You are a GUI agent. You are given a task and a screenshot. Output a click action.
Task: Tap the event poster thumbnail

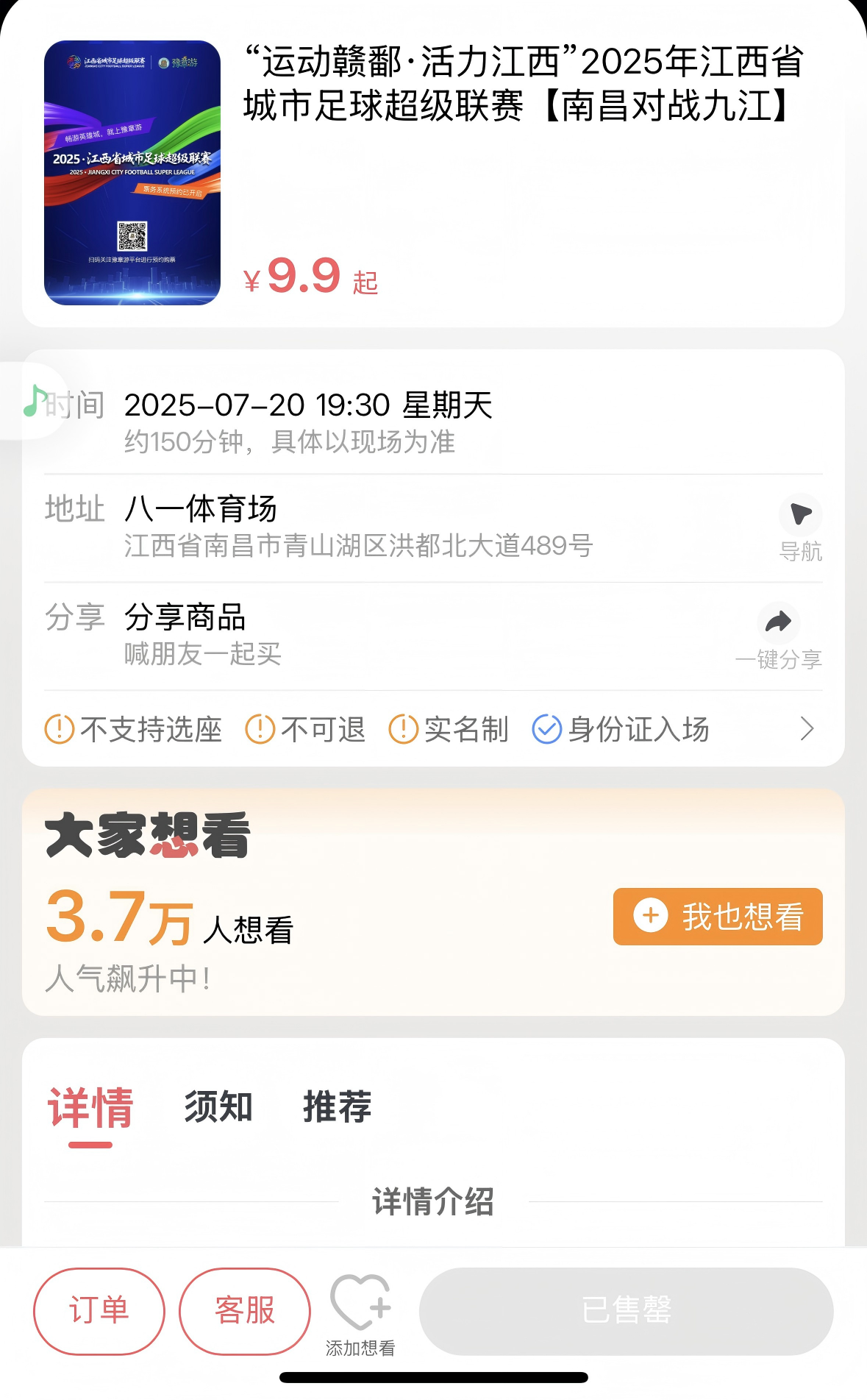(132, 173)
